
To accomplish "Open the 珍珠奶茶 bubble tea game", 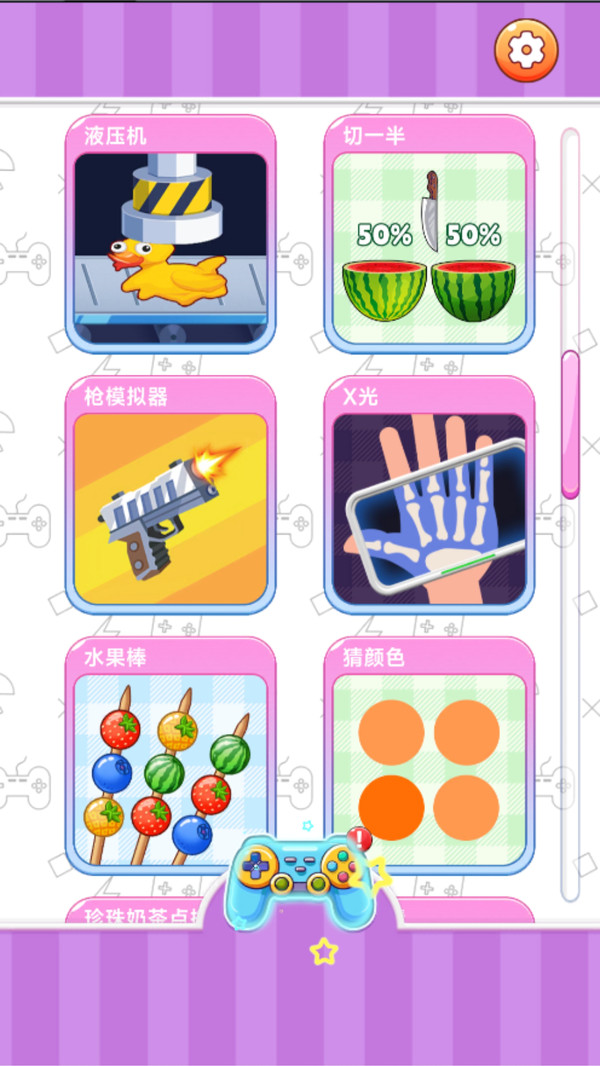I will [140, 911].
